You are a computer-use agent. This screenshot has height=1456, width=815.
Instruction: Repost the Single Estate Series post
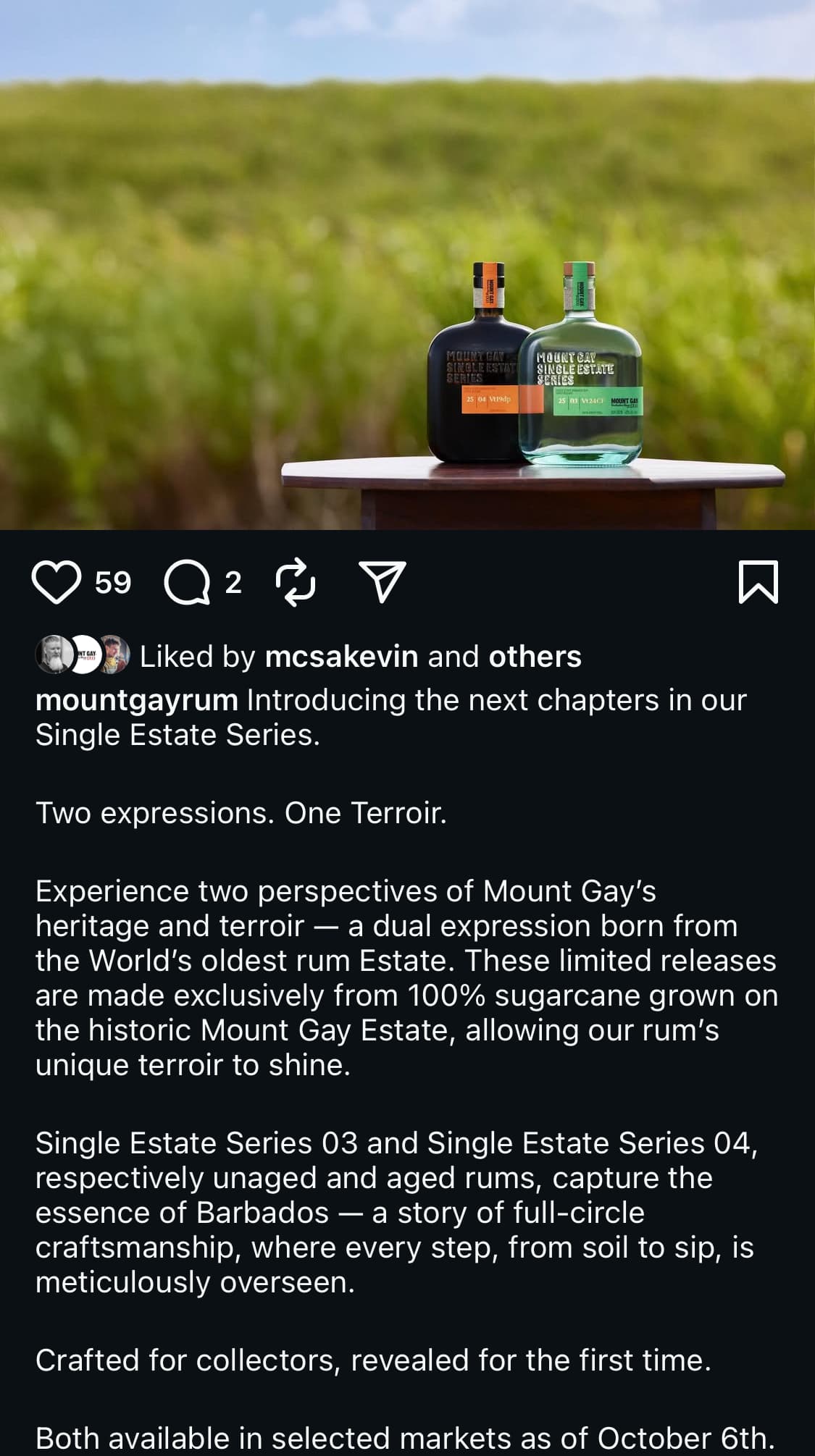tap(296, 582)
